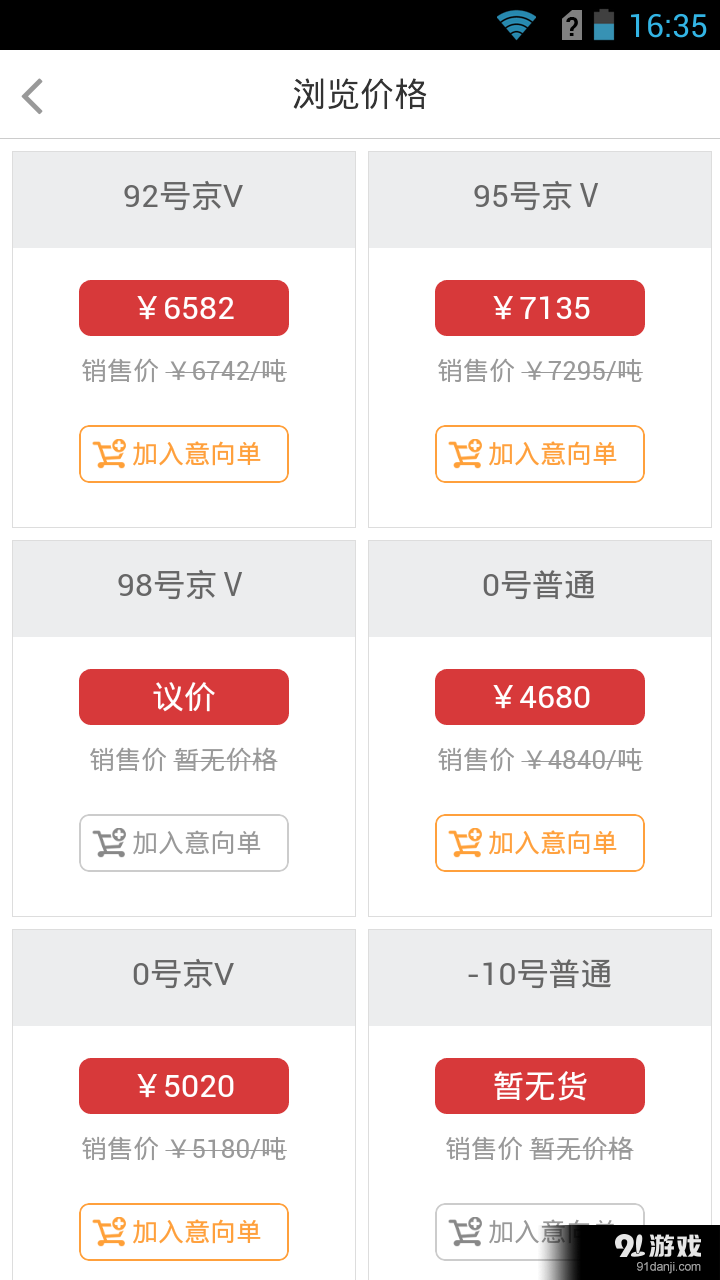Click the grayed cart icon under -10号普通
The height and width of the screenshot is (1280, 720).
tap(467, 1232)
